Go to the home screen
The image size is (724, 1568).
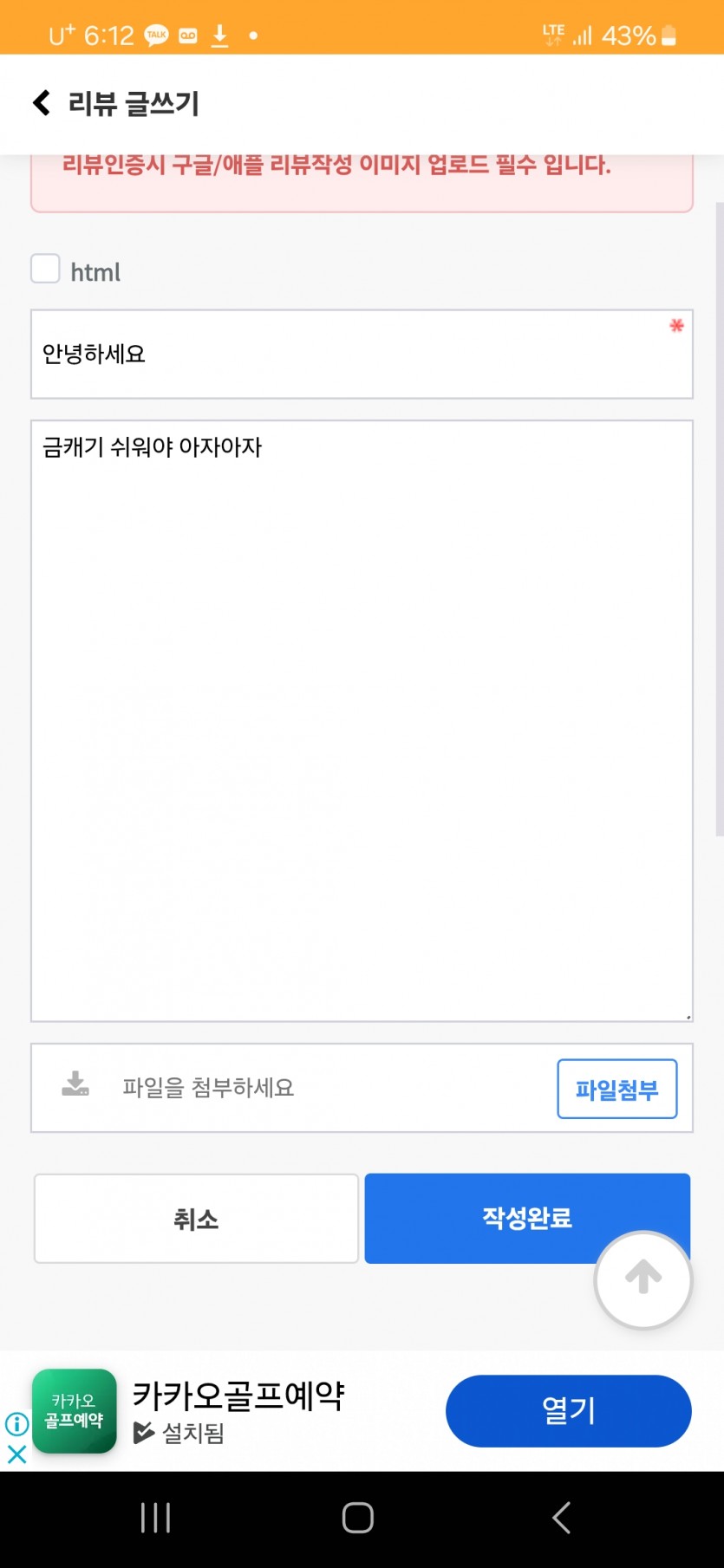coord(358,1518)
